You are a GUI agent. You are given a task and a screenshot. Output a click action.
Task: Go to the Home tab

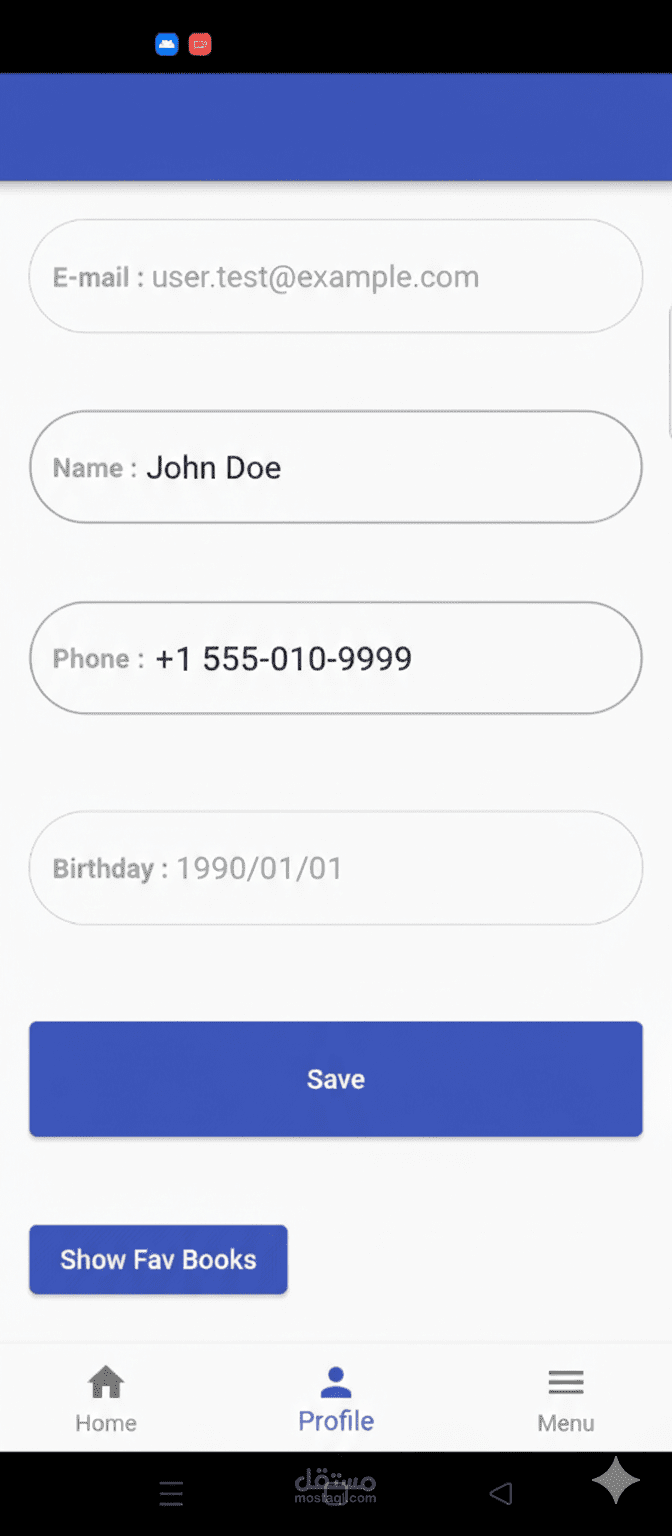point(106,1398)
